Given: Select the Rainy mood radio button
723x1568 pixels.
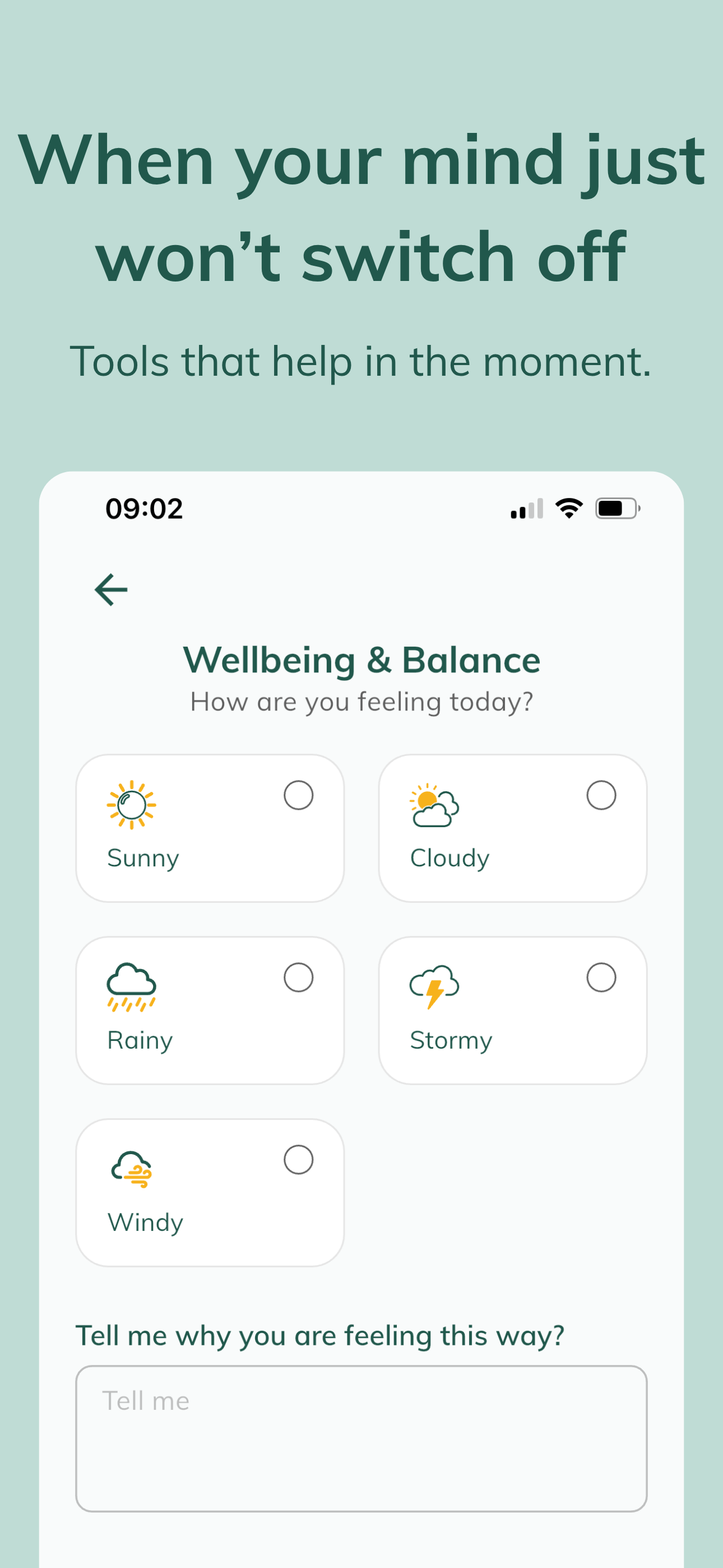Looking at the screenshot, I should pos(298,977).
